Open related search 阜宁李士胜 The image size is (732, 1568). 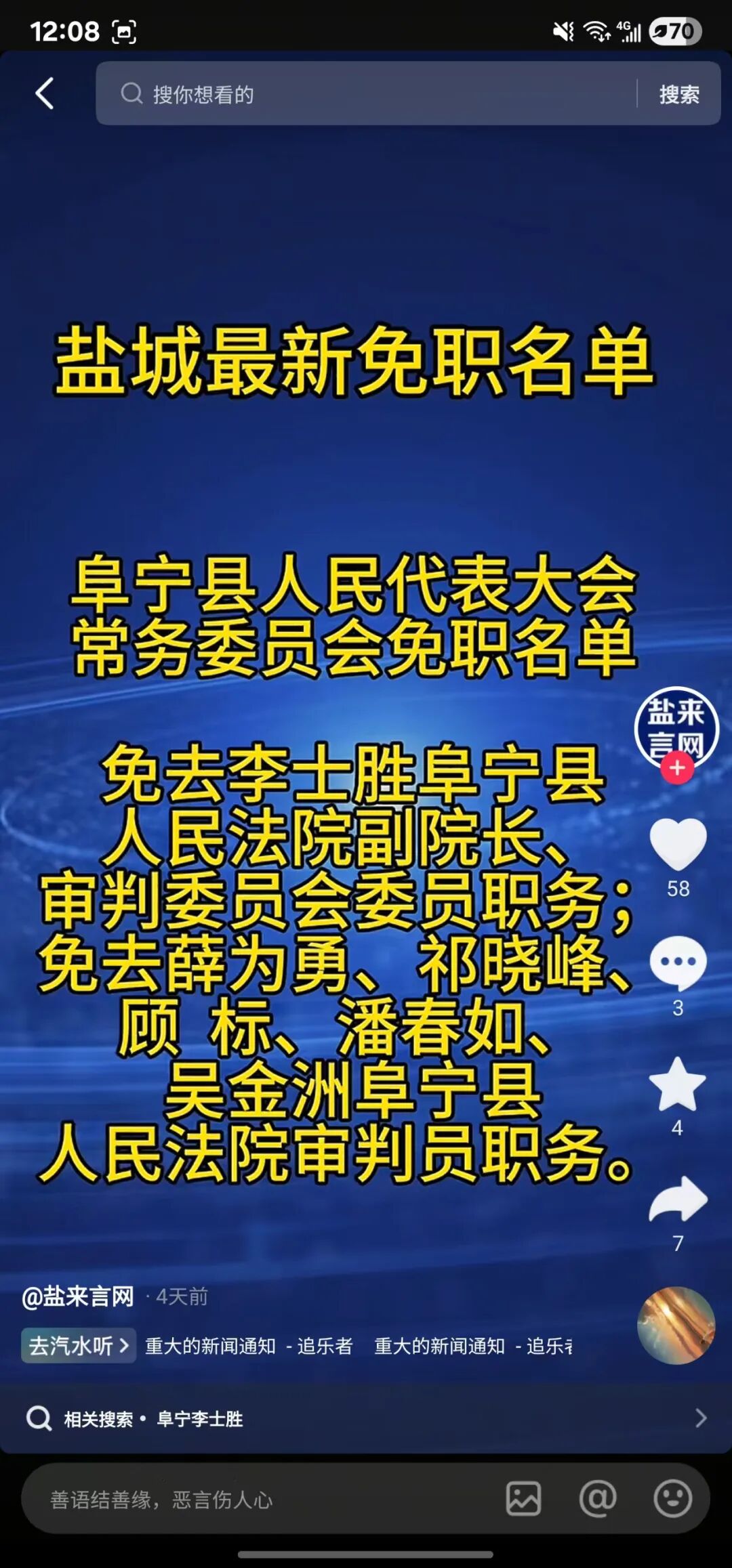tap(199, 1418)
